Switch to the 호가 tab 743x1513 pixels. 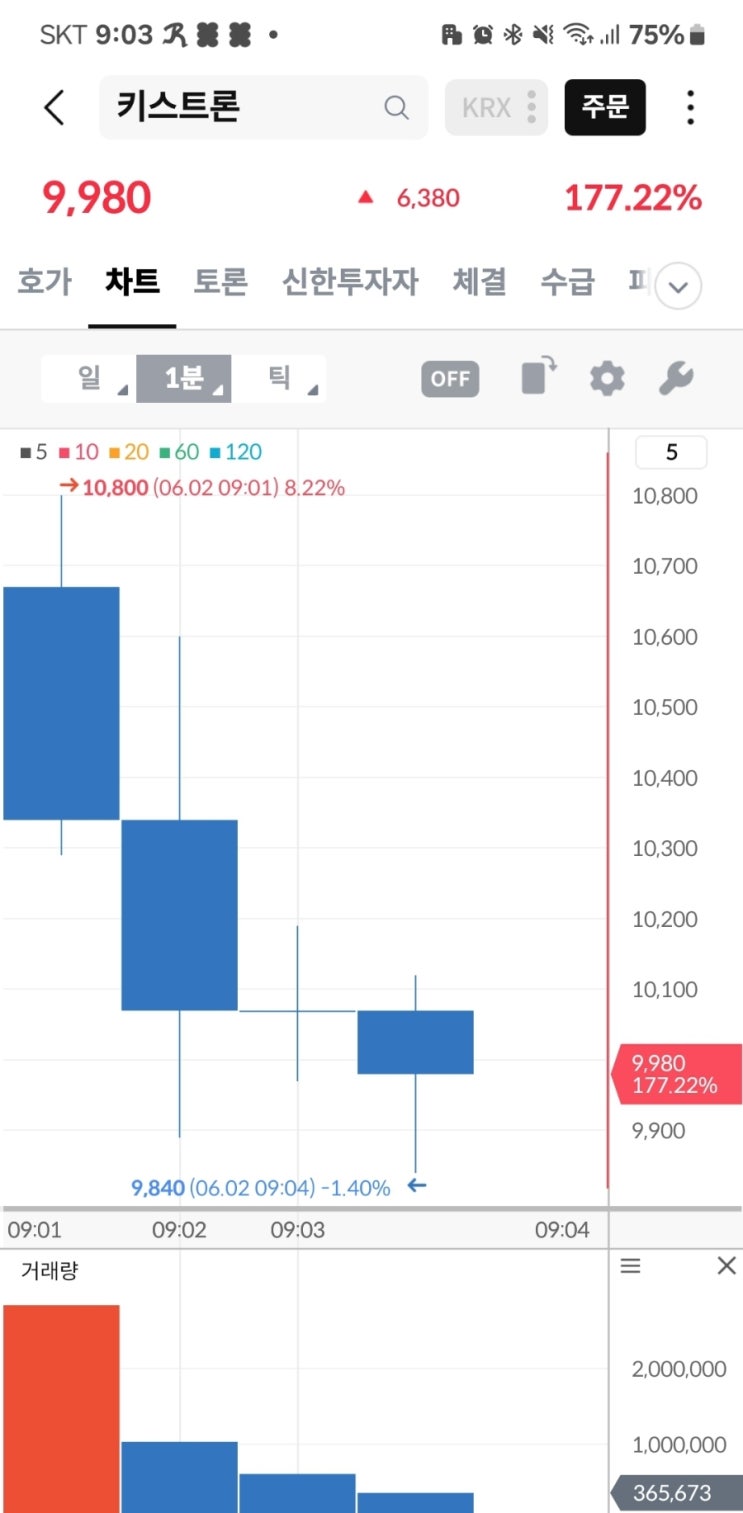[x=44, y=283]
